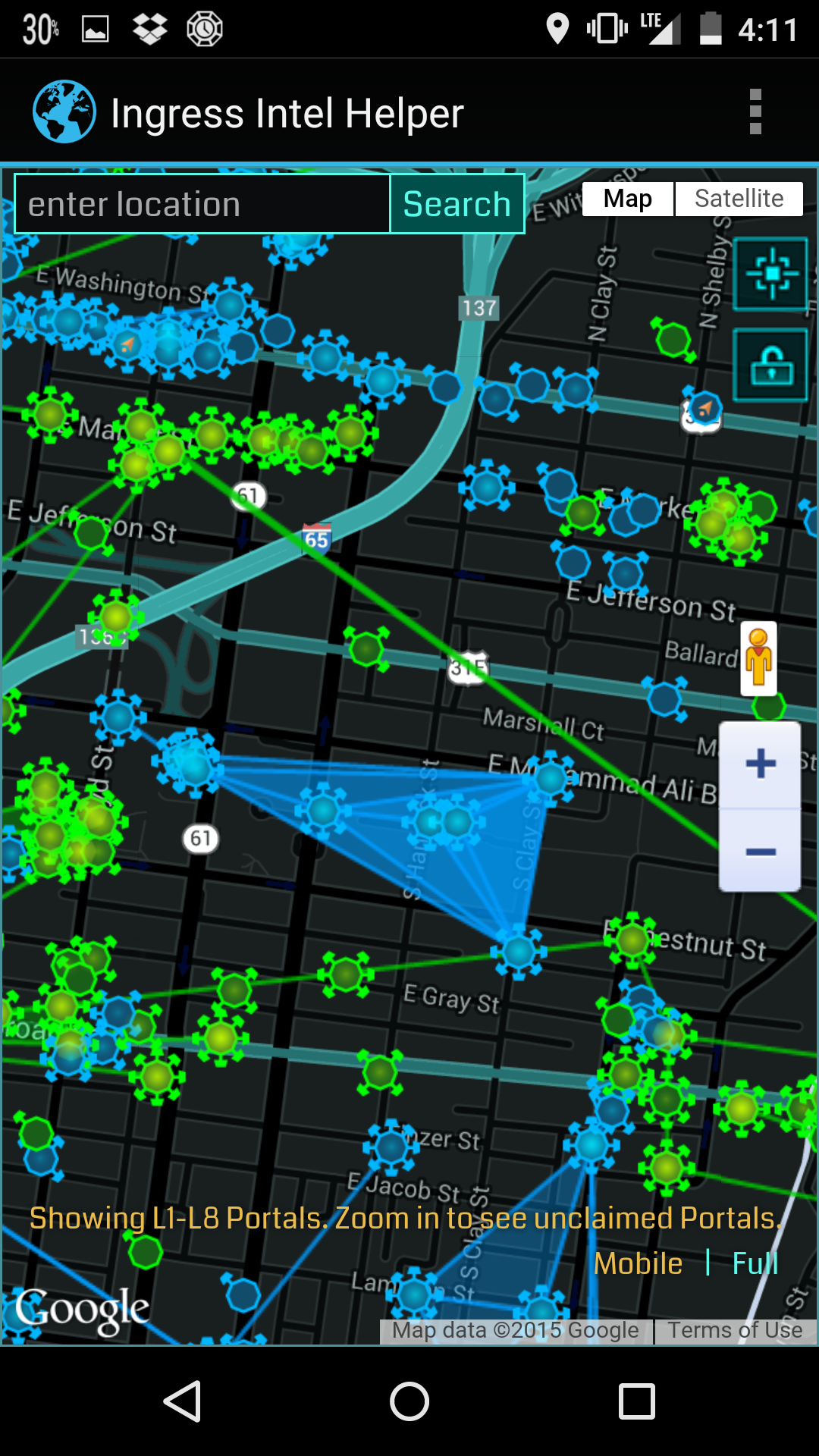Toggle the map lock icon
The width and height of the screenshot is (819, 1456).
point(770,366)
